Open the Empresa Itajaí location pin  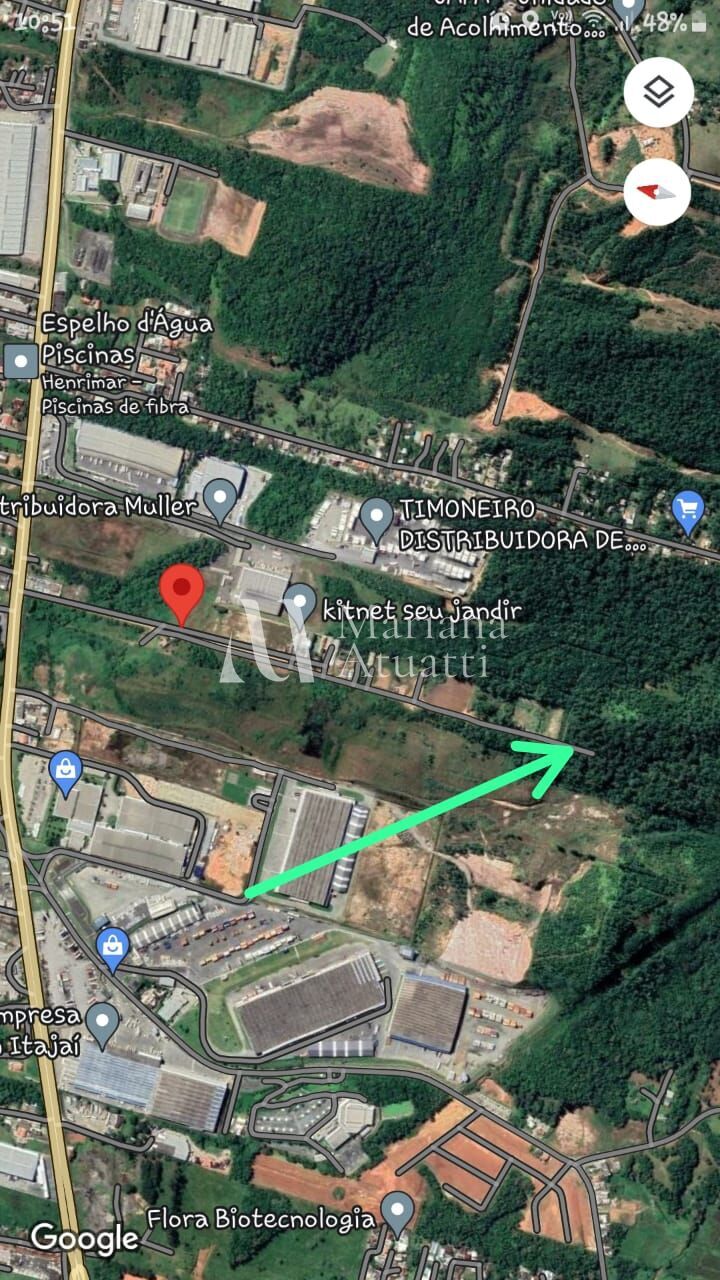(x=102, y=1022)
